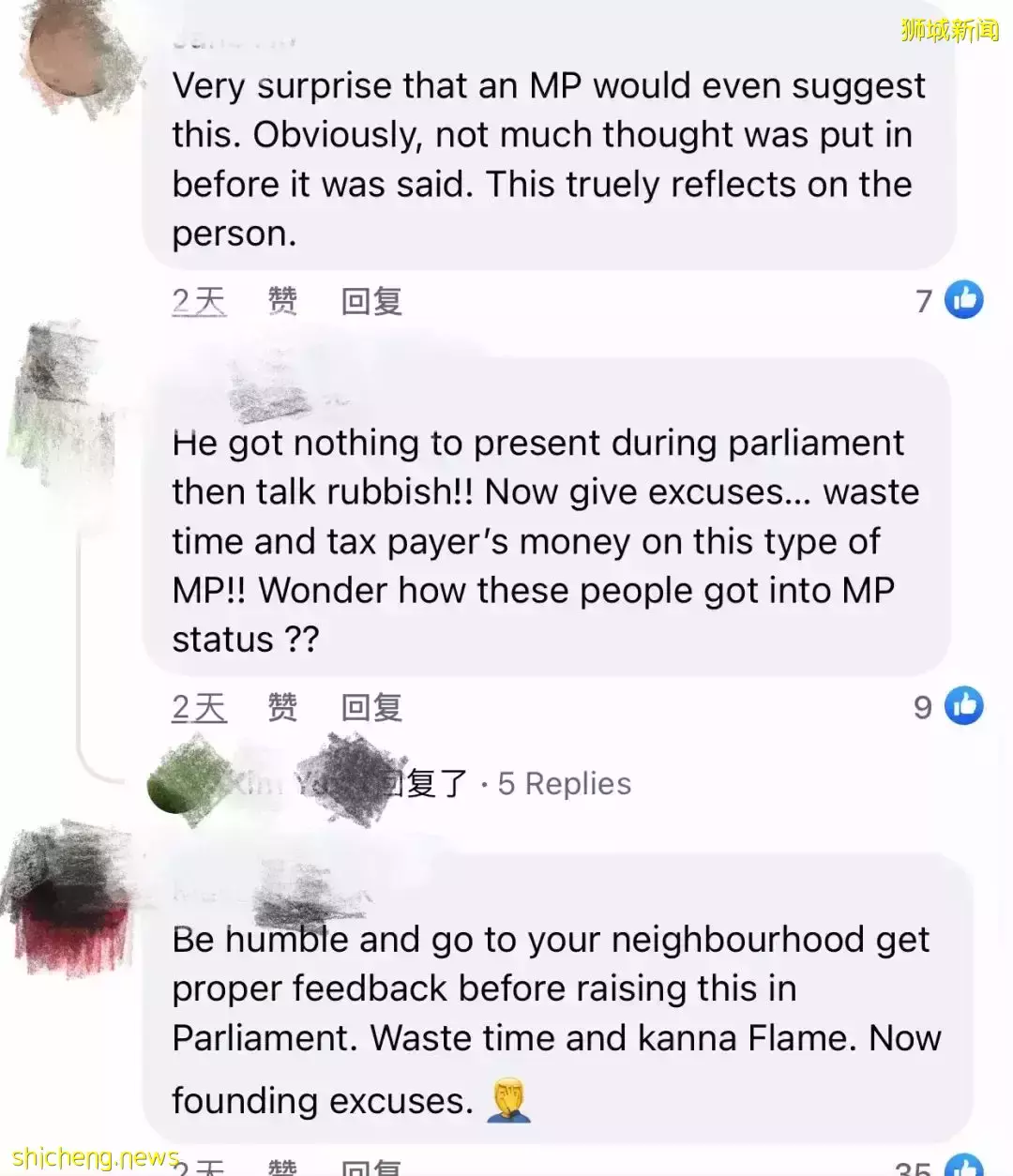Viewport: 1013px width, 1176px height.
Task: Open the '2天' timestamp on the second comment
Action: (198, 708)
